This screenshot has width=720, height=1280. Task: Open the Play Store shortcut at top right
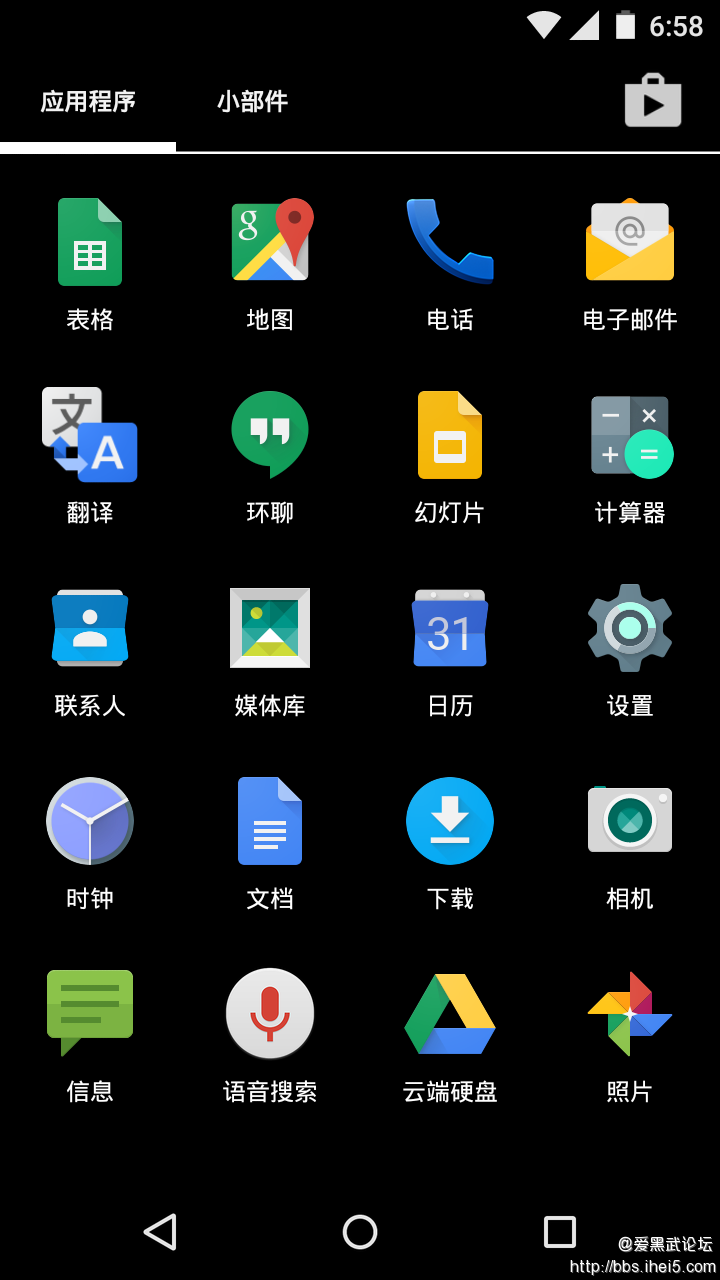point(652,100)
